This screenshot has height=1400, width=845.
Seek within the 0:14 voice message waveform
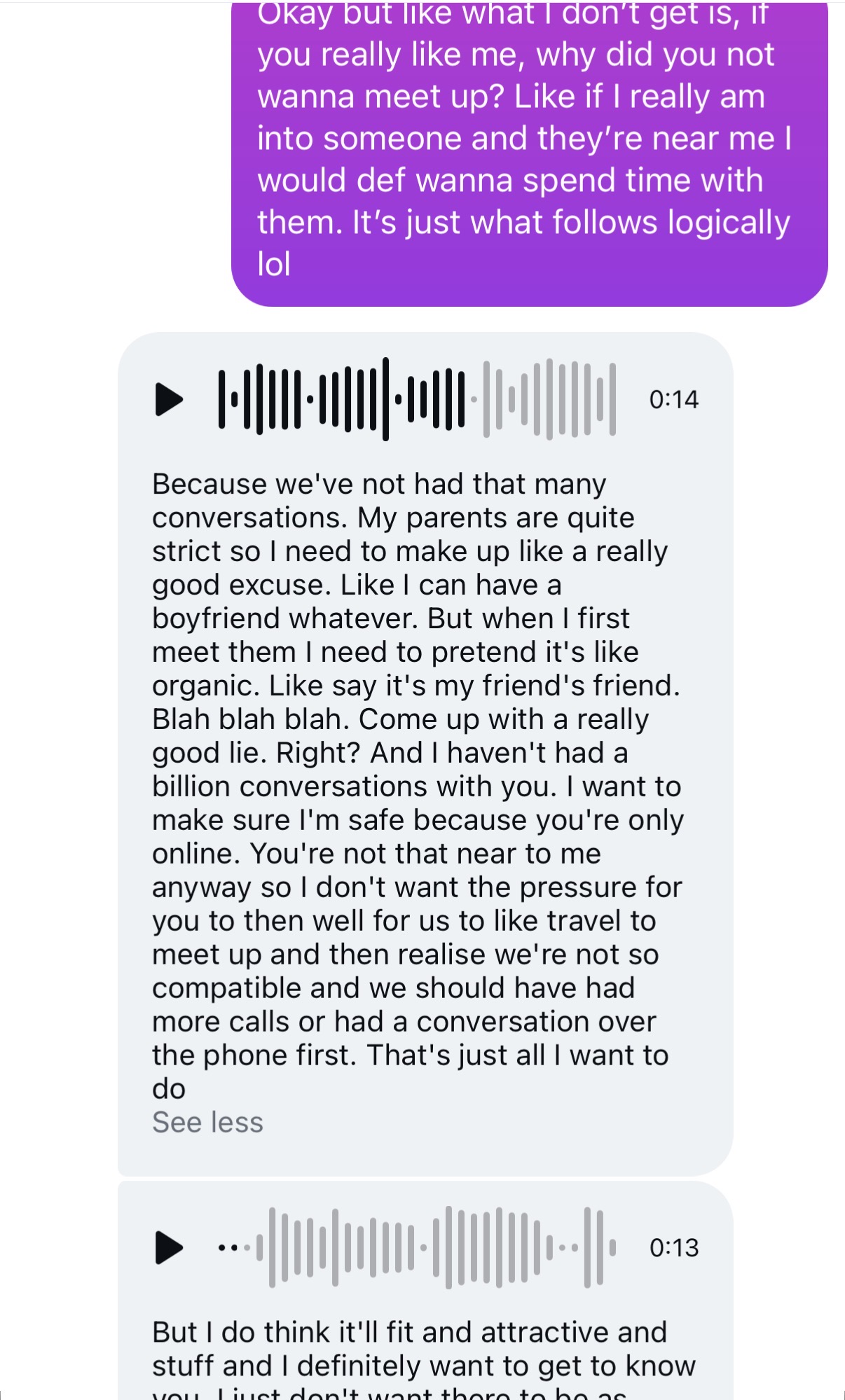(x=417, y=399)
